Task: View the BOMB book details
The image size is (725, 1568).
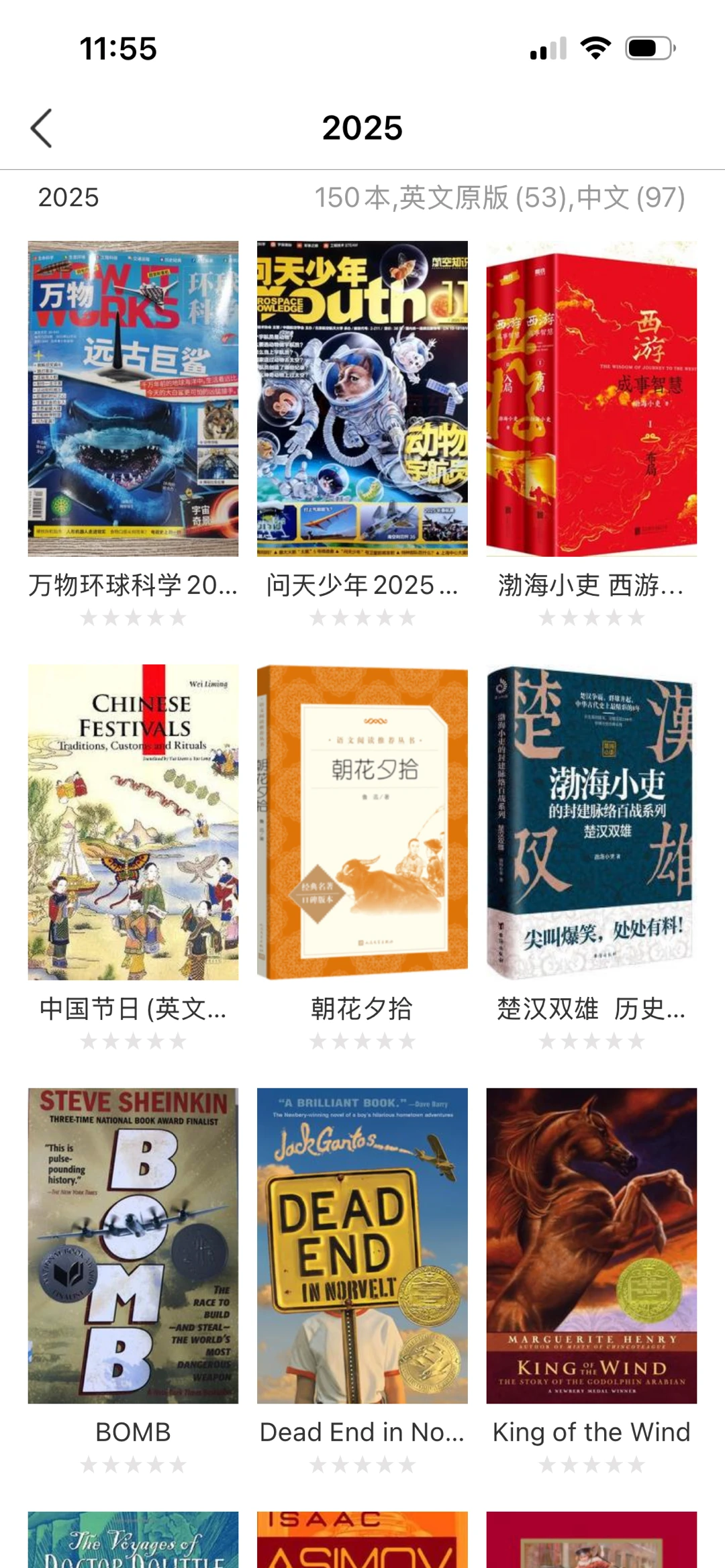Action: click(133, 1245)
